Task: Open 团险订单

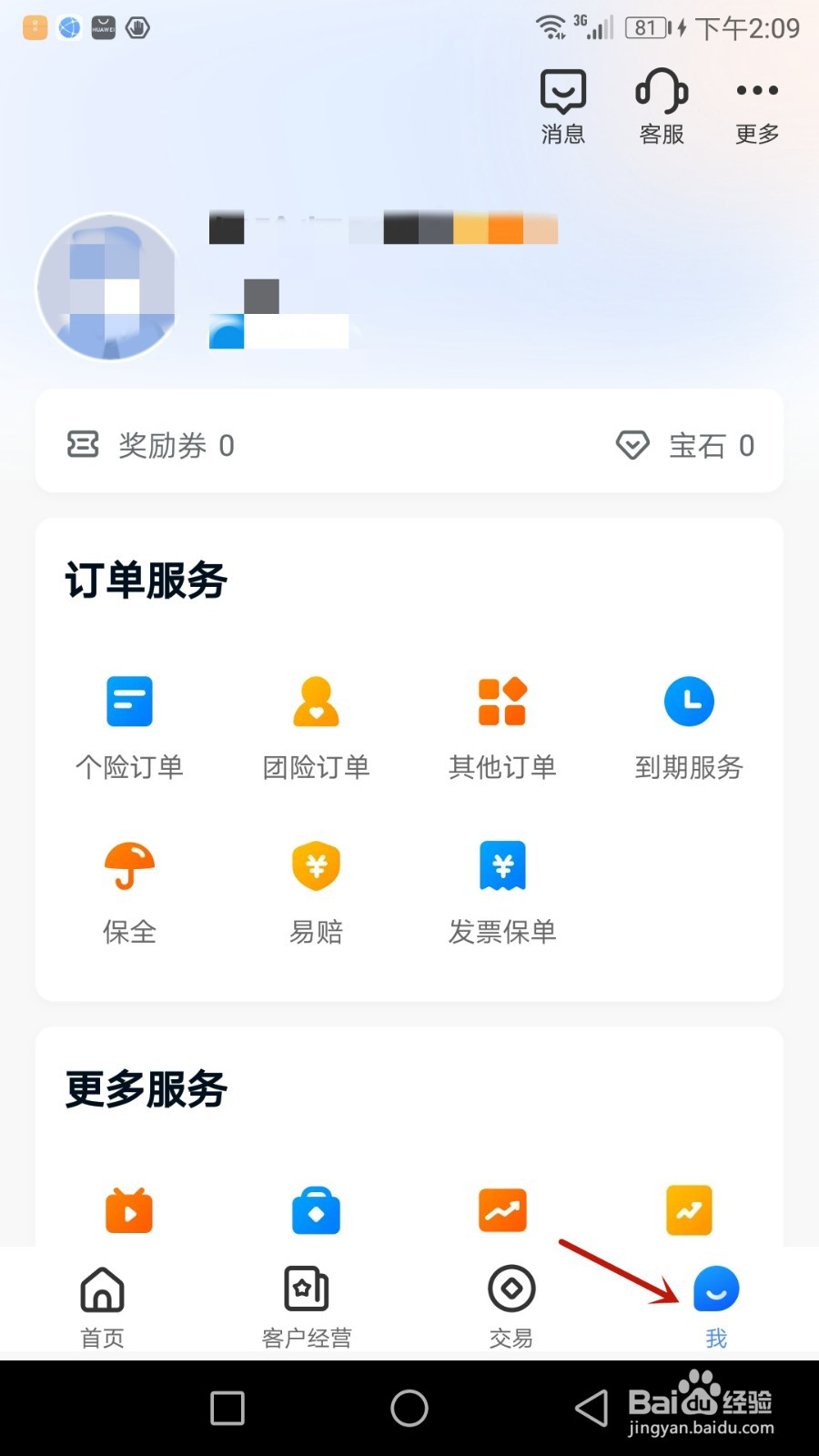Action: click(x=316, y=725)
